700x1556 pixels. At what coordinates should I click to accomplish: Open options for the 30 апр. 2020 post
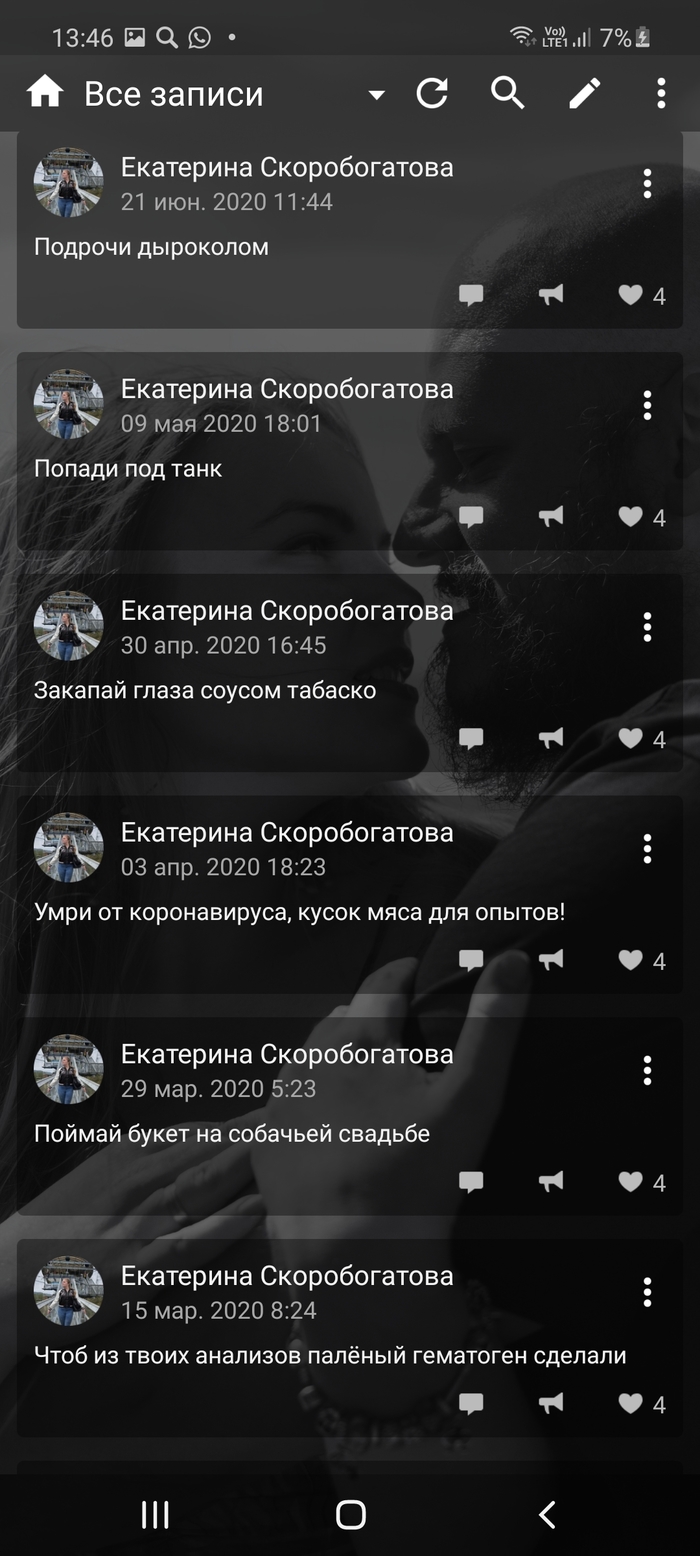click(647, 627)
